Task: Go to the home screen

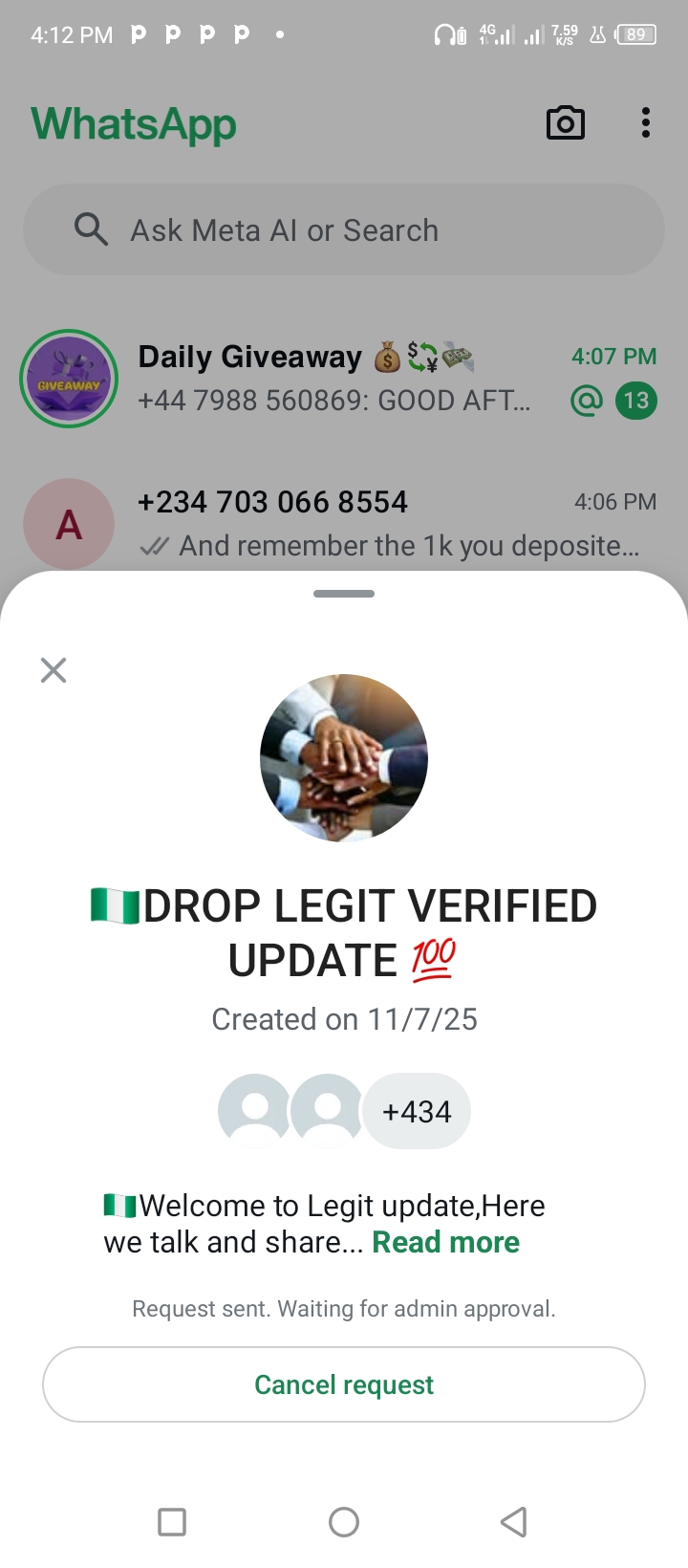Action: [344, 1521]
